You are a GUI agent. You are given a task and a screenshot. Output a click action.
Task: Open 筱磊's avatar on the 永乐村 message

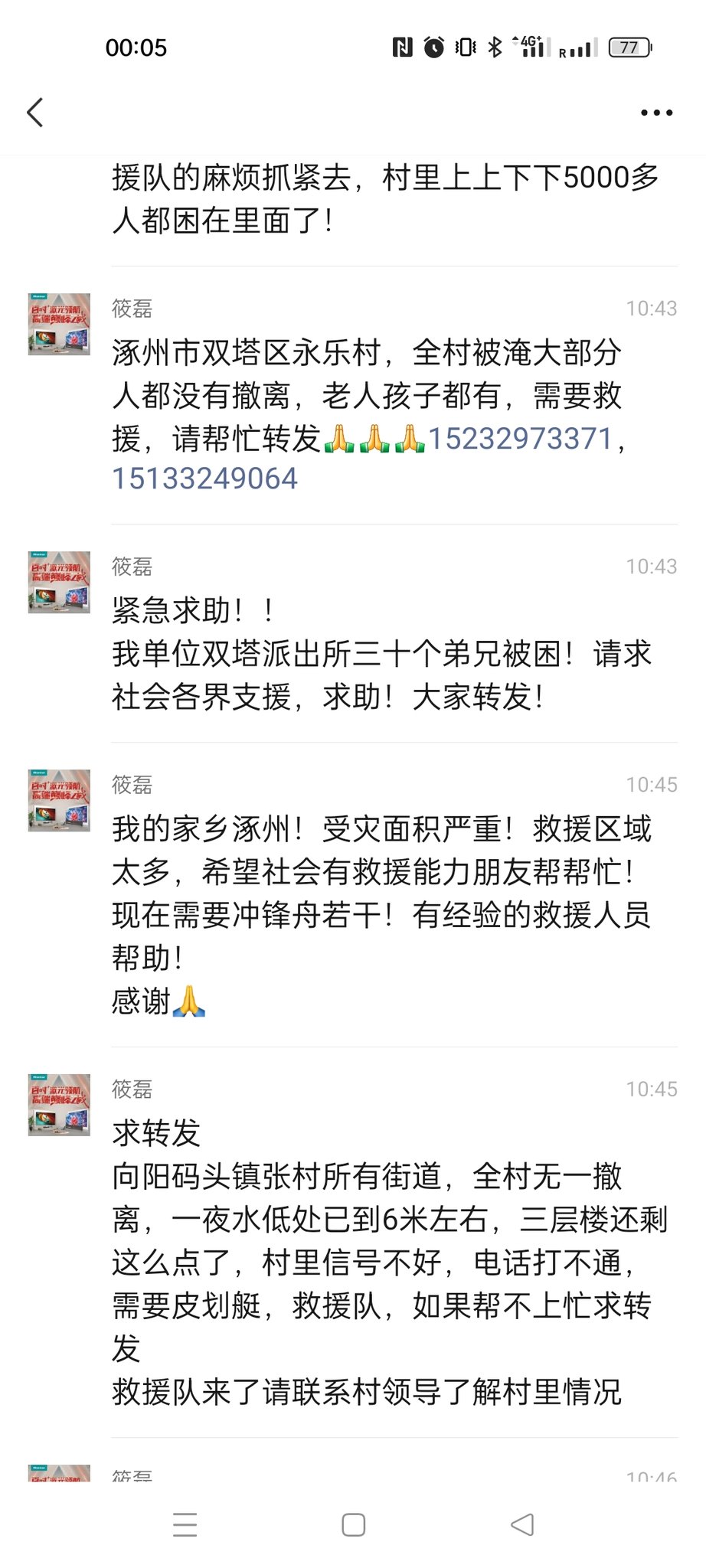pyautogui.click(x=59, y=324)
